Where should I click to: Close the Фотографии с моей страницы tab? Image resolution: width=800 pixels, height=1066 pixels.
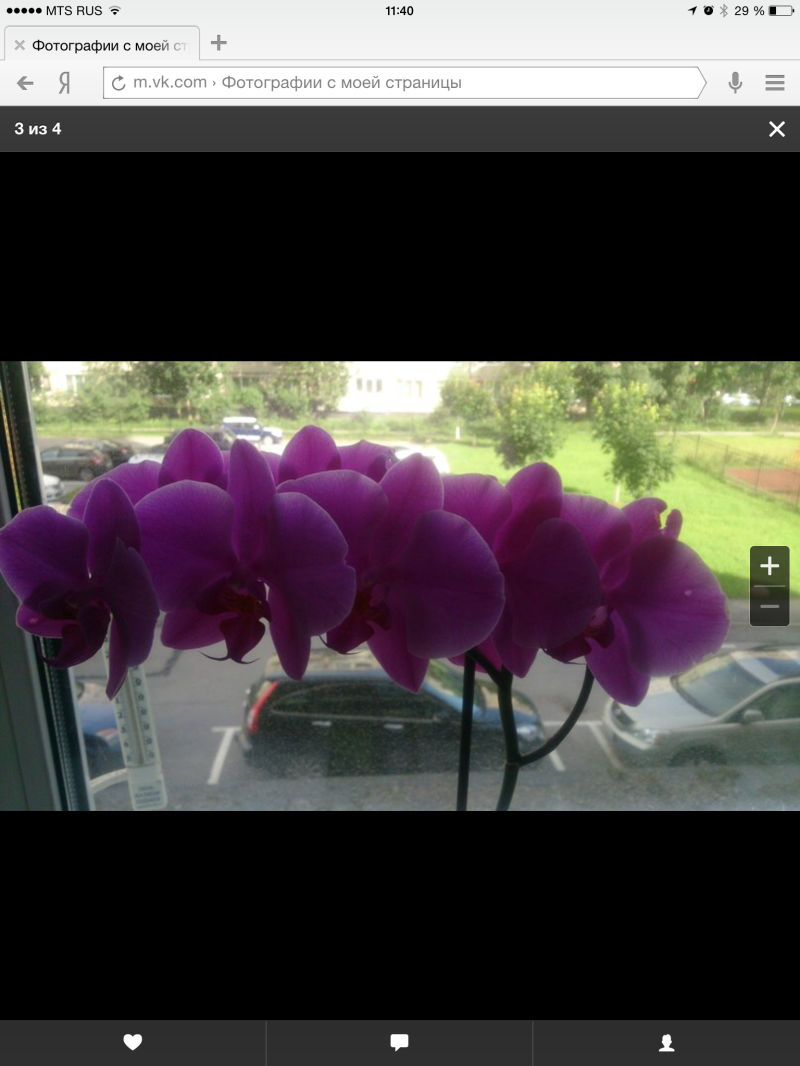click(19, 45)
